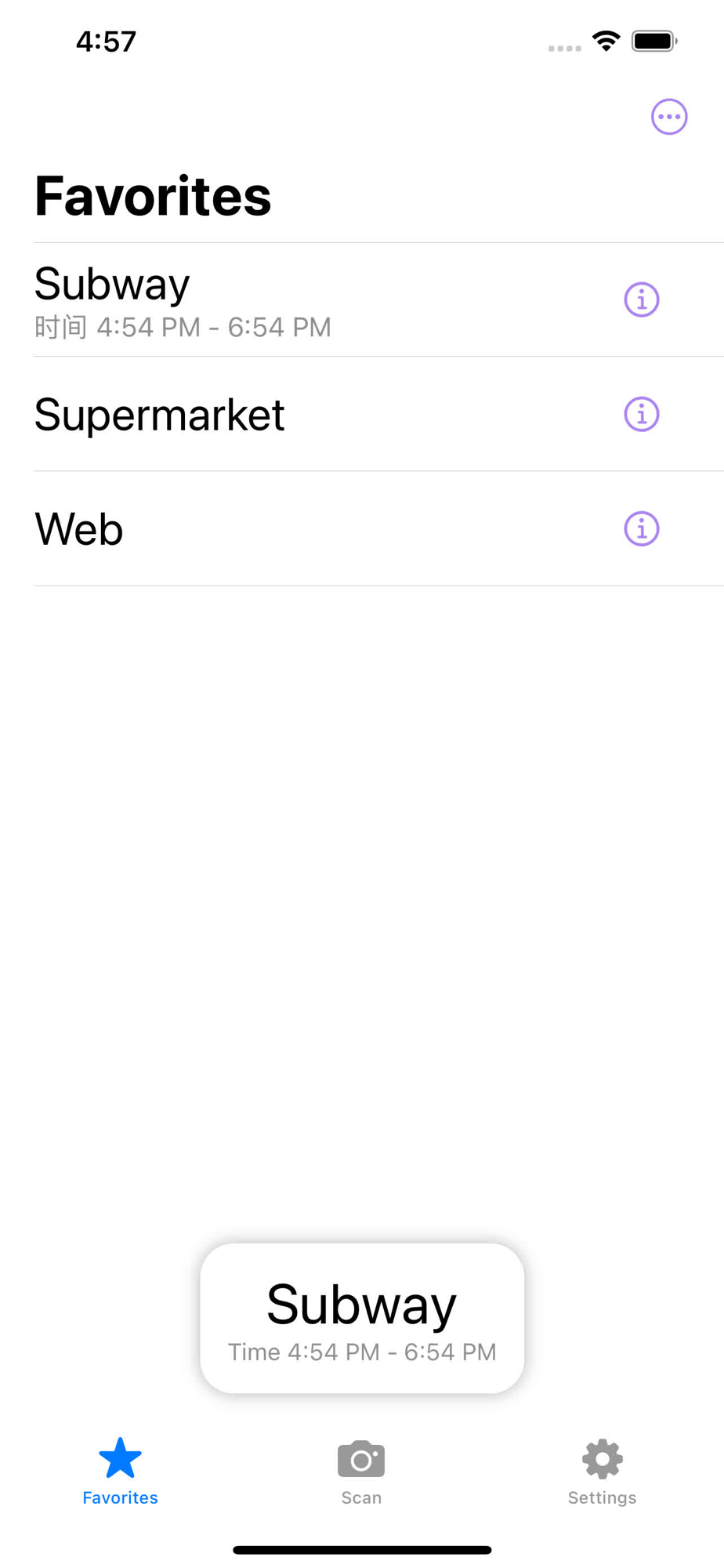The width and height of the screenshot is (724, 1568).
Task: Switch to the Favorites tab
Action: [120, 1472]
